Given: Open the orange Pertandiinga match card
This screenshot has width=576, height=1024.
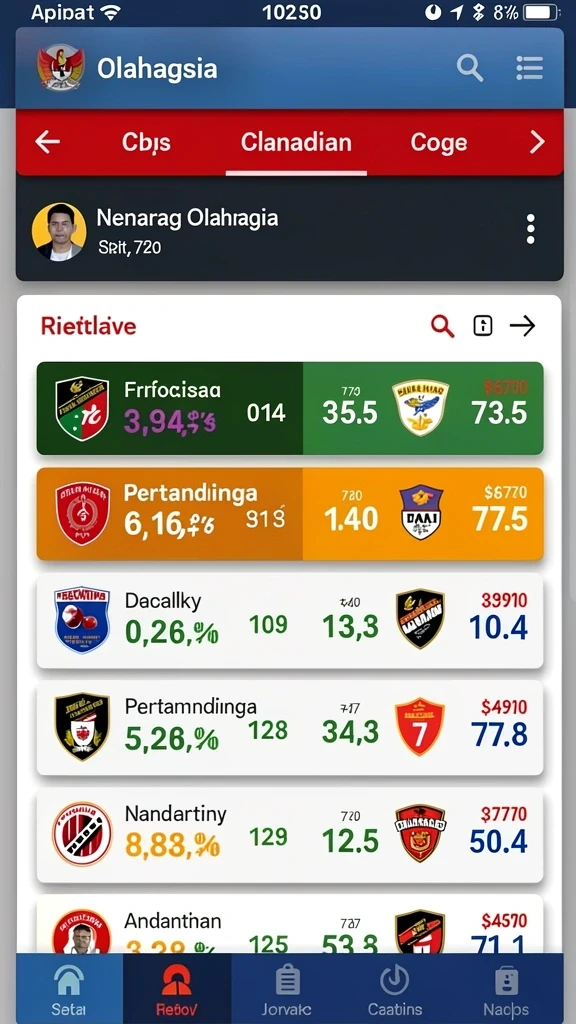Looking at the screenshot, I should coord(290,514).
